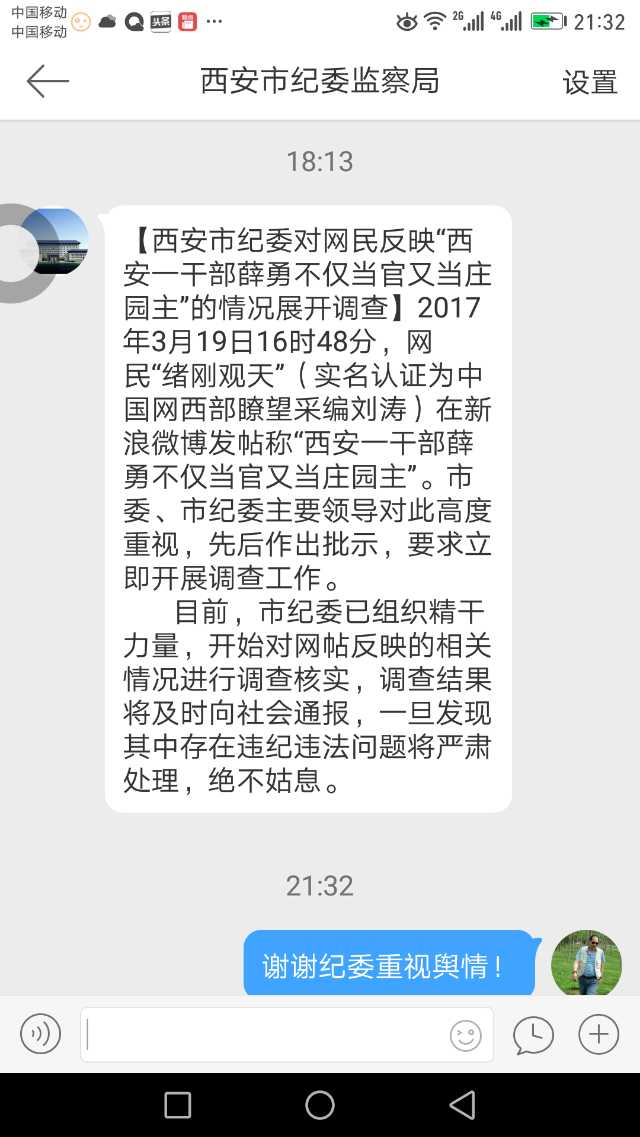Open 西安市纪委监察局 sender avatar

[x=53, y=241]
